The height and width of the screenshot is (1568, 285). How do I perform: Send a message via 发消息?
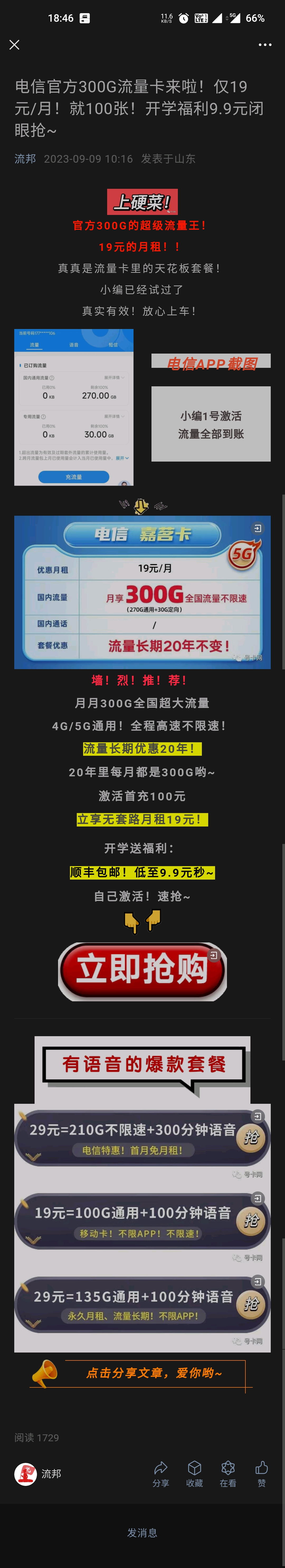(142, 1533)
